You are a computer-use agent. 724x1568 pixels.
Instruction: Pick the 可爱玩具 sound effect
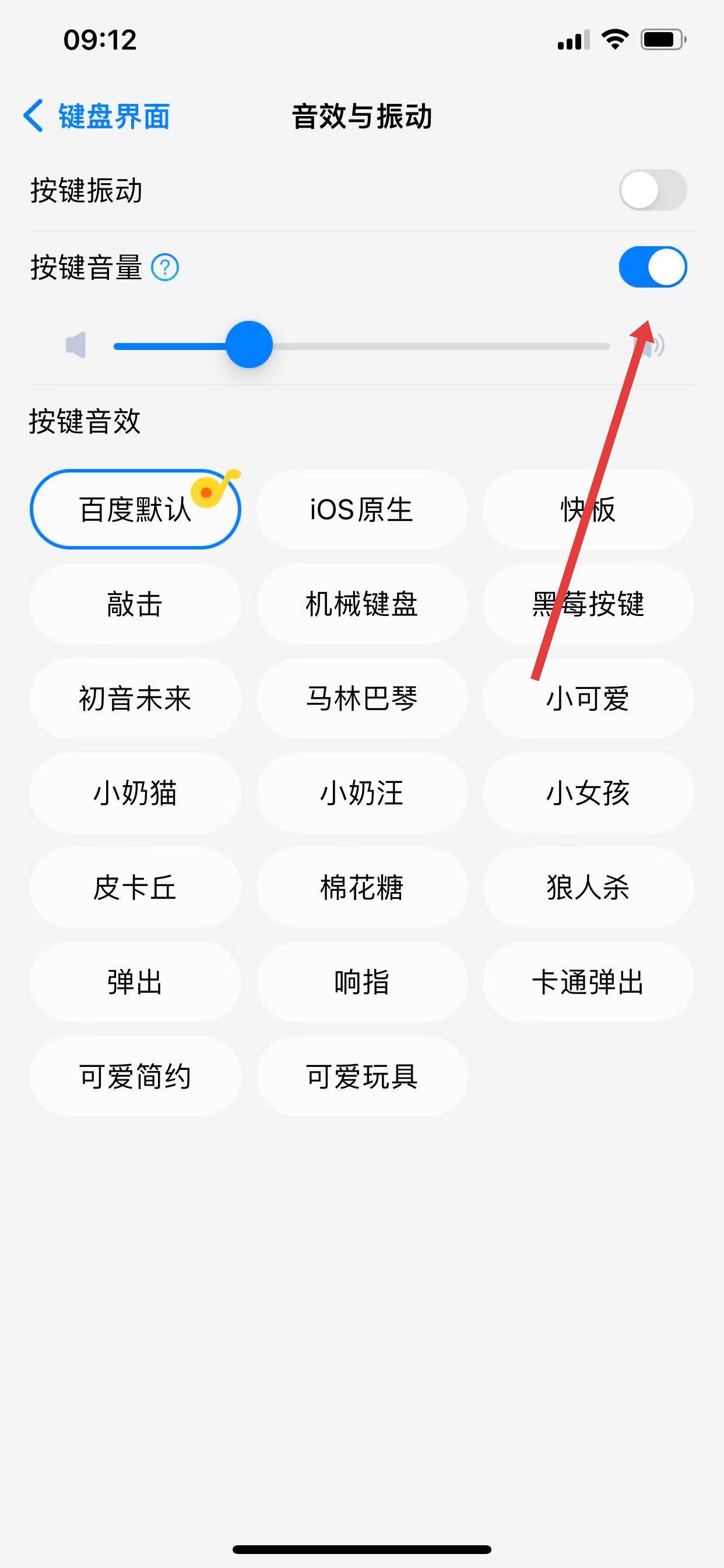click(x=361, y=1076)
